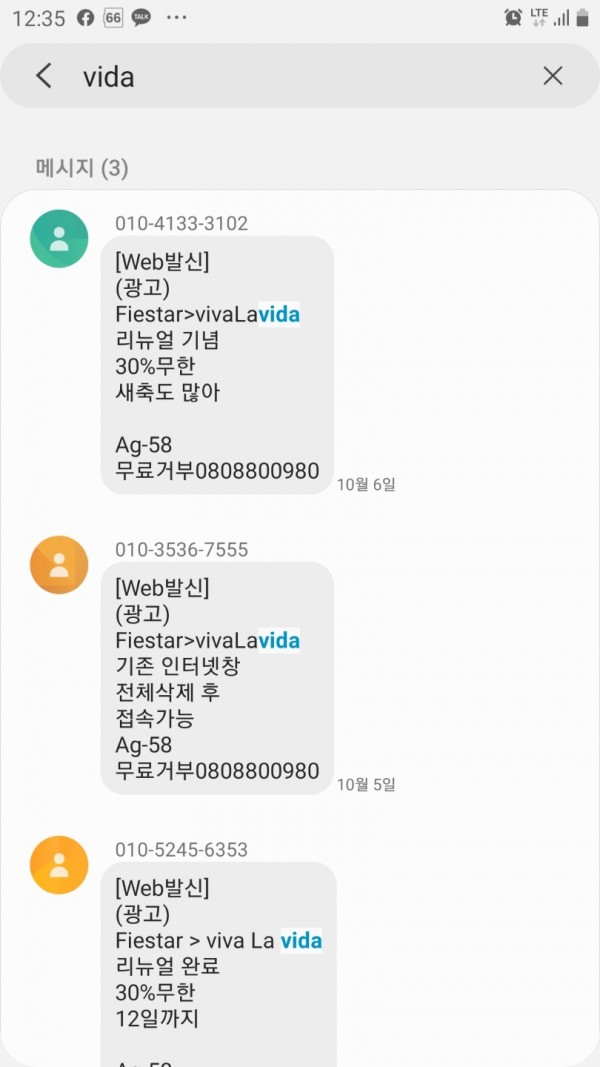Go back from the search screen

pos(44,76)
